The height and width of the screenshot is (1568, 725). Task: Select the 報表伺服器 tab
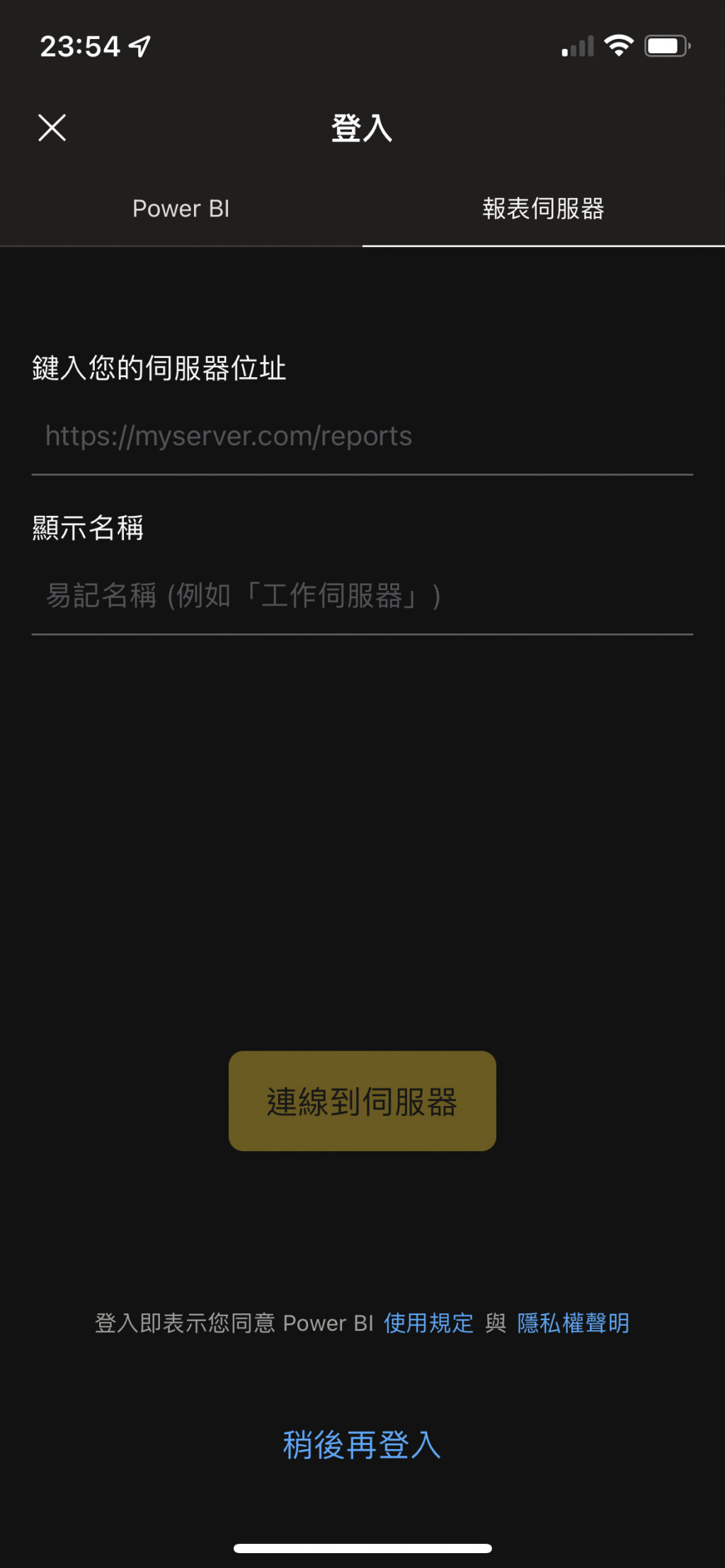(x=543, y=209)
